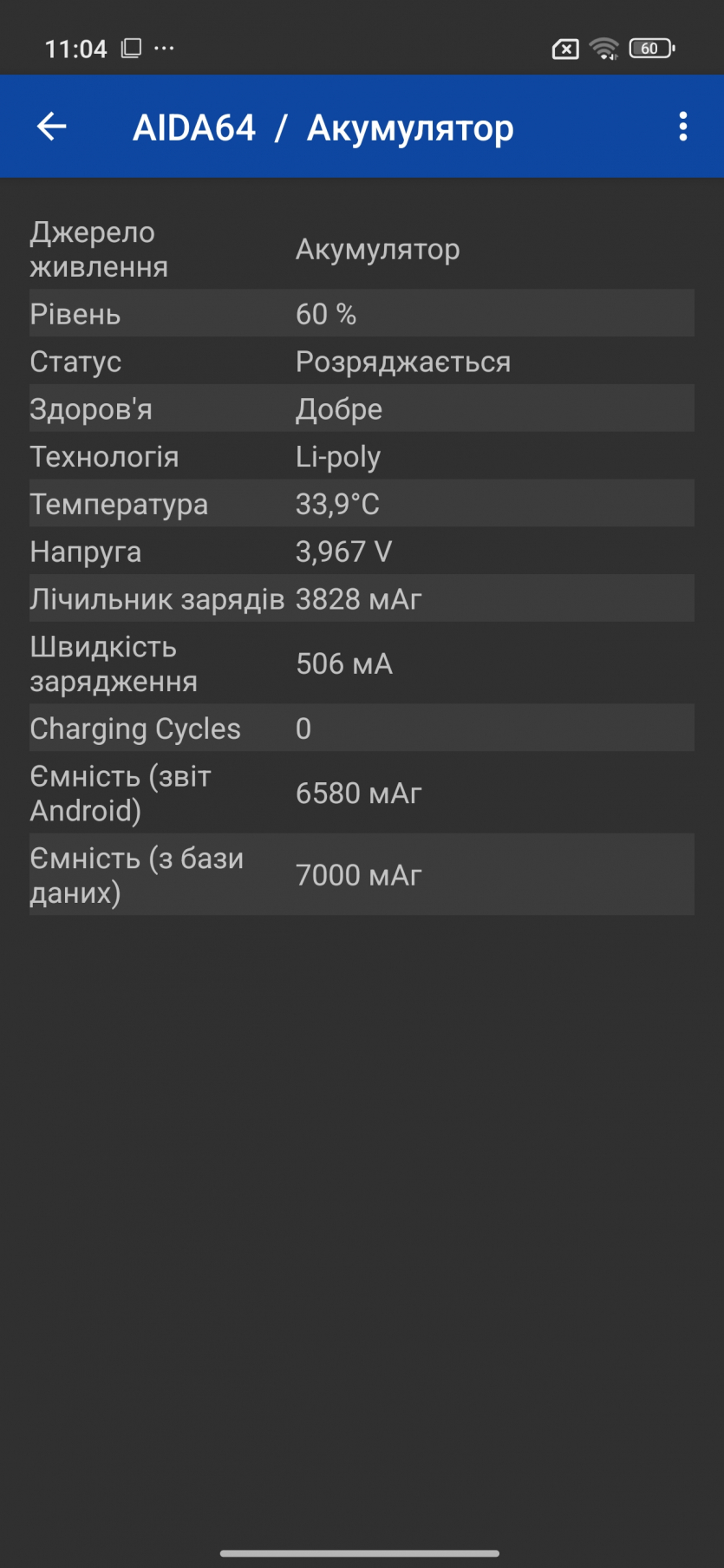Go back from the Акумулятор page
This screenshot has height=1568, width=724.
52,127
